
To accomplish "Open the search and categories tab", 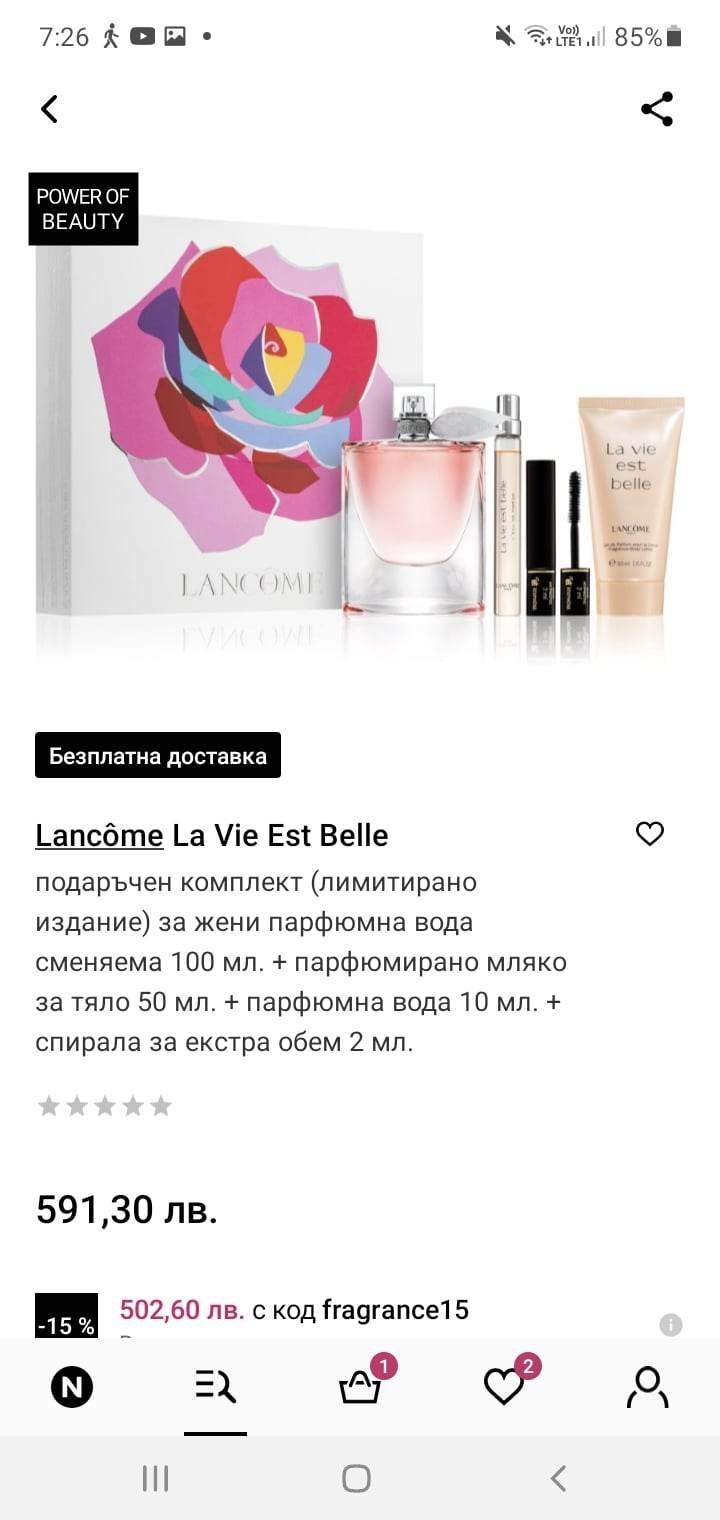I will coord(215,1387).
